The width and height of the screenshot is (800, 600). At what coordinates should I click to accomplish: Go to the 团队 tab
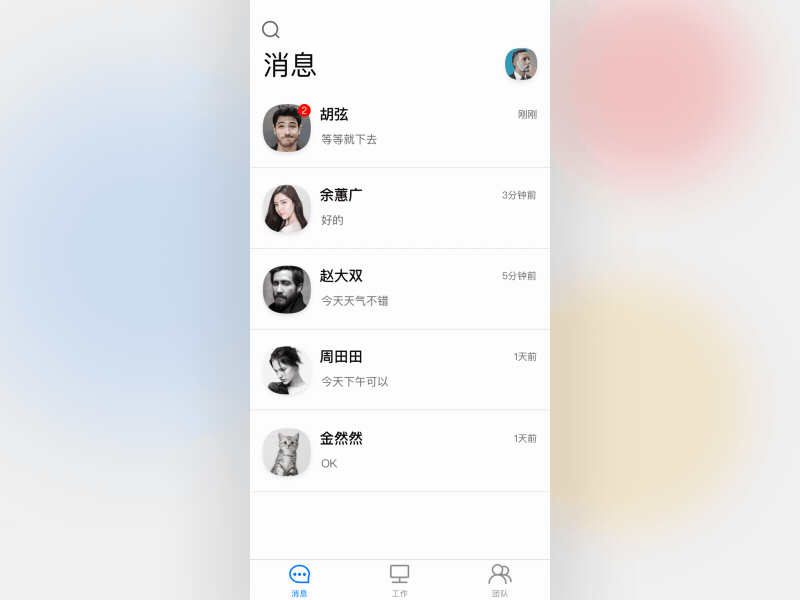click(500, 579)
